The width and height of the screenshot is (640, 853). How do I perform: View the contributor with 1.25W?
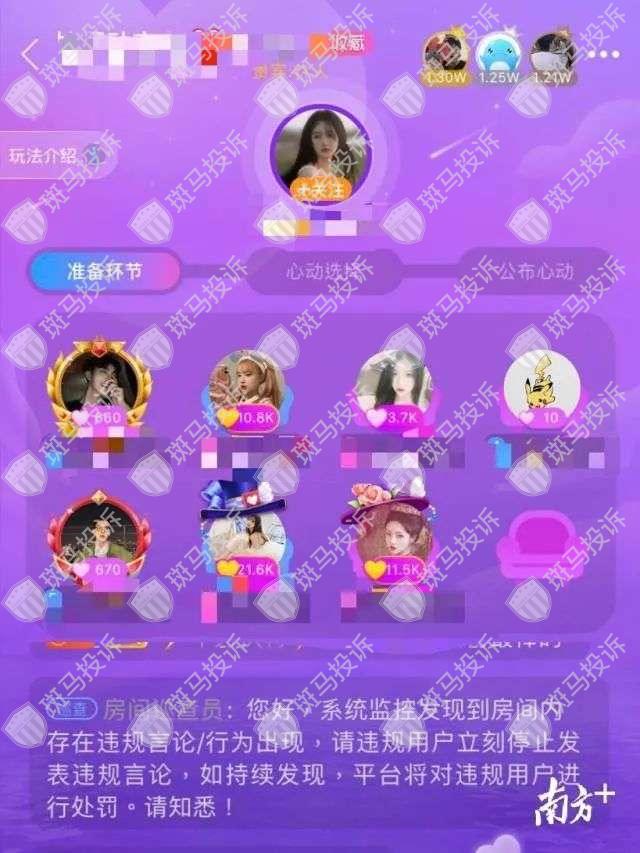pyautogui.click(x=496, y=54)
